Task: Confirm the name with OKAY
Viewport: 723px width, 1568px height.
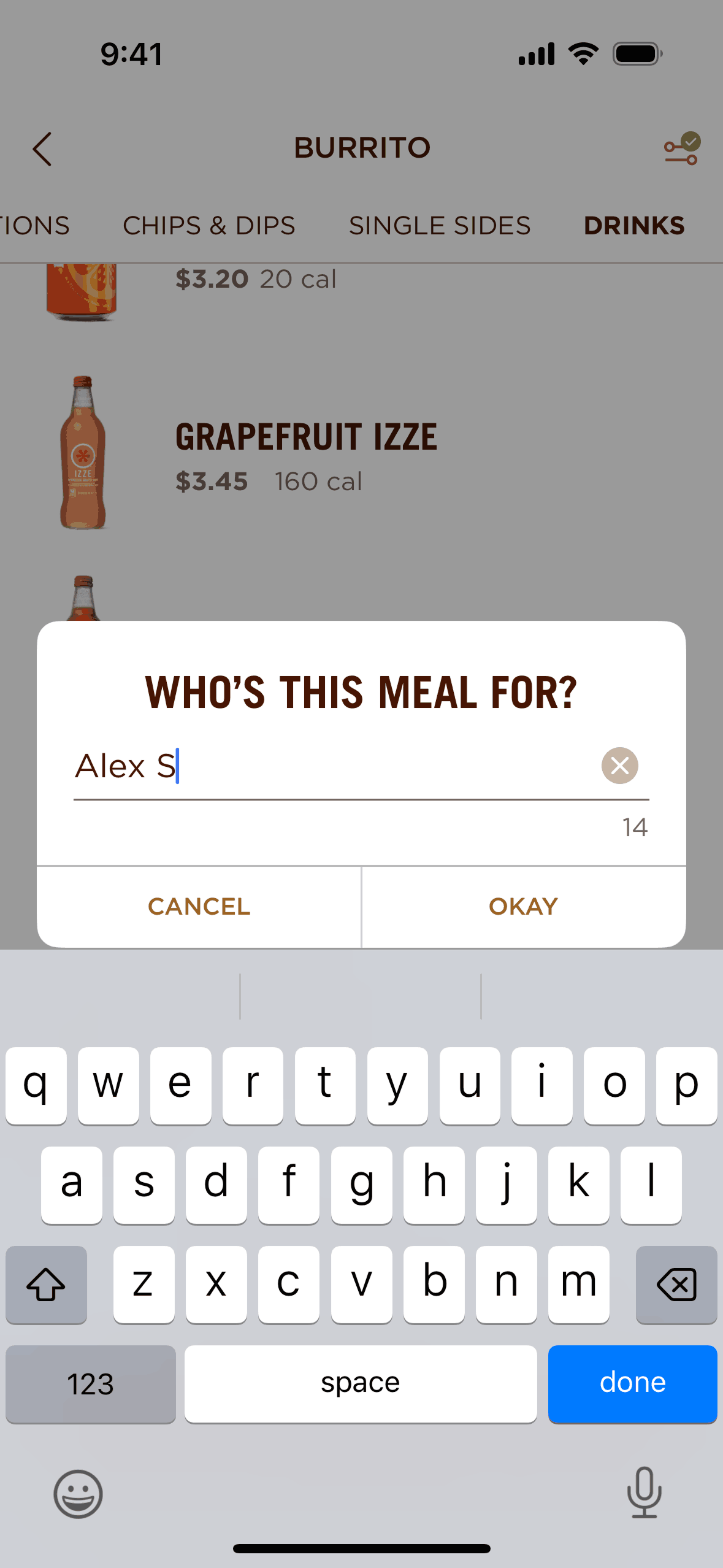Action: [x=523, y=907]
